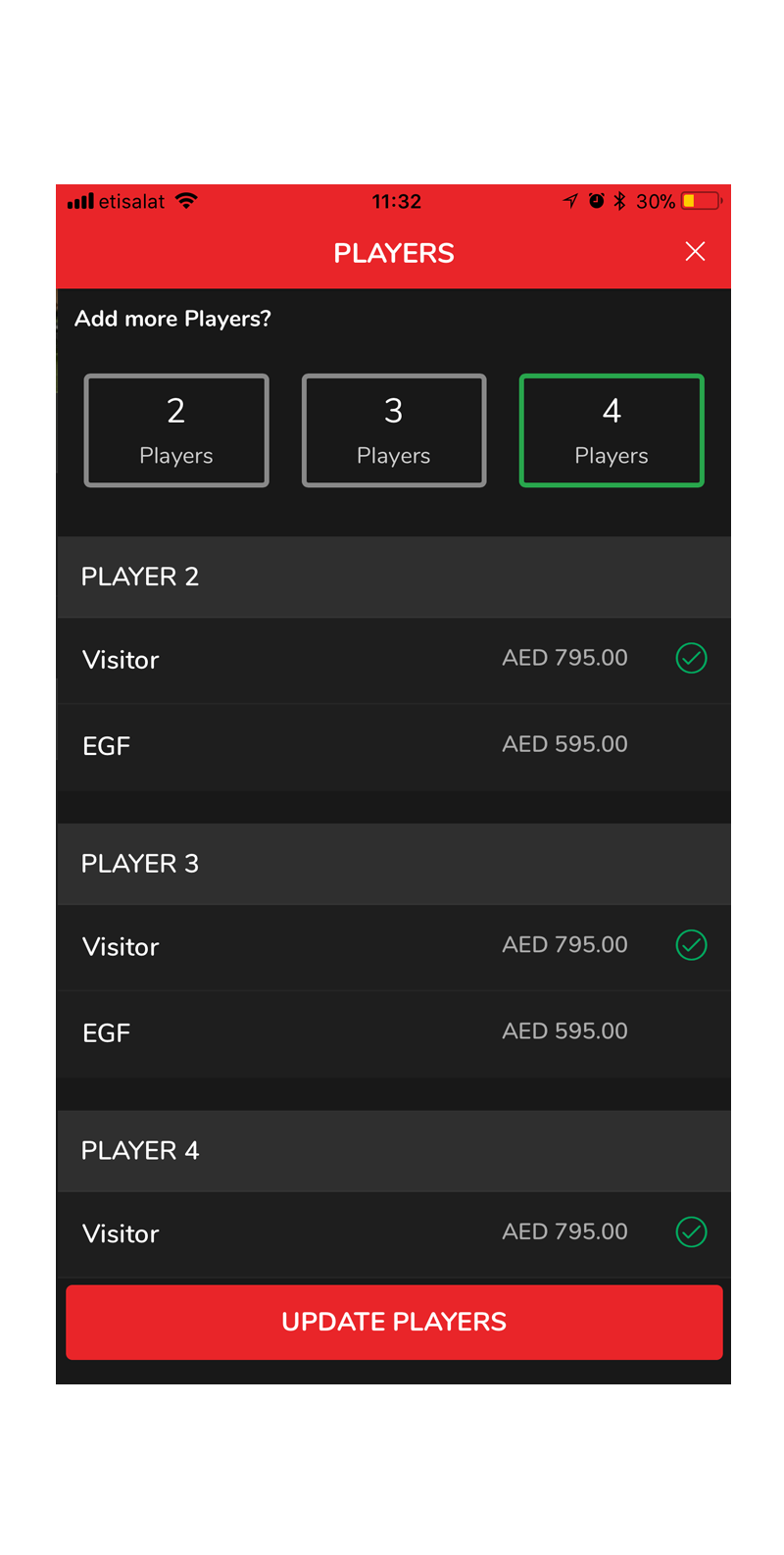Choose EGF rate for Player 2

pos(394,745)
